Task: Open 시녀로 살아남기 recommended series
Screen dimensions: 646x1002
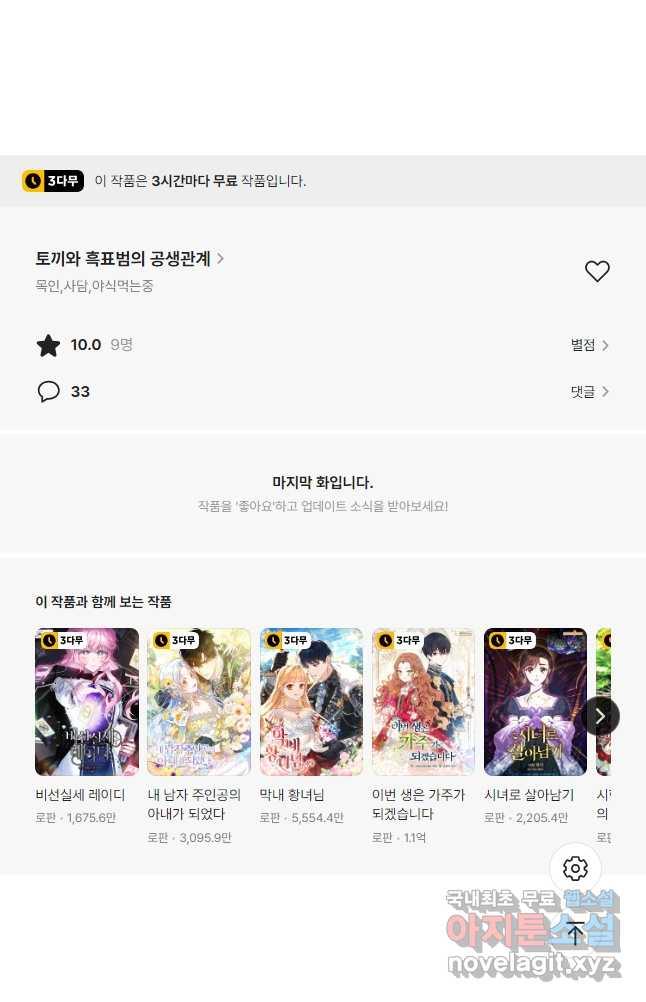Action: pyautogui.click(x=535, y=702)
